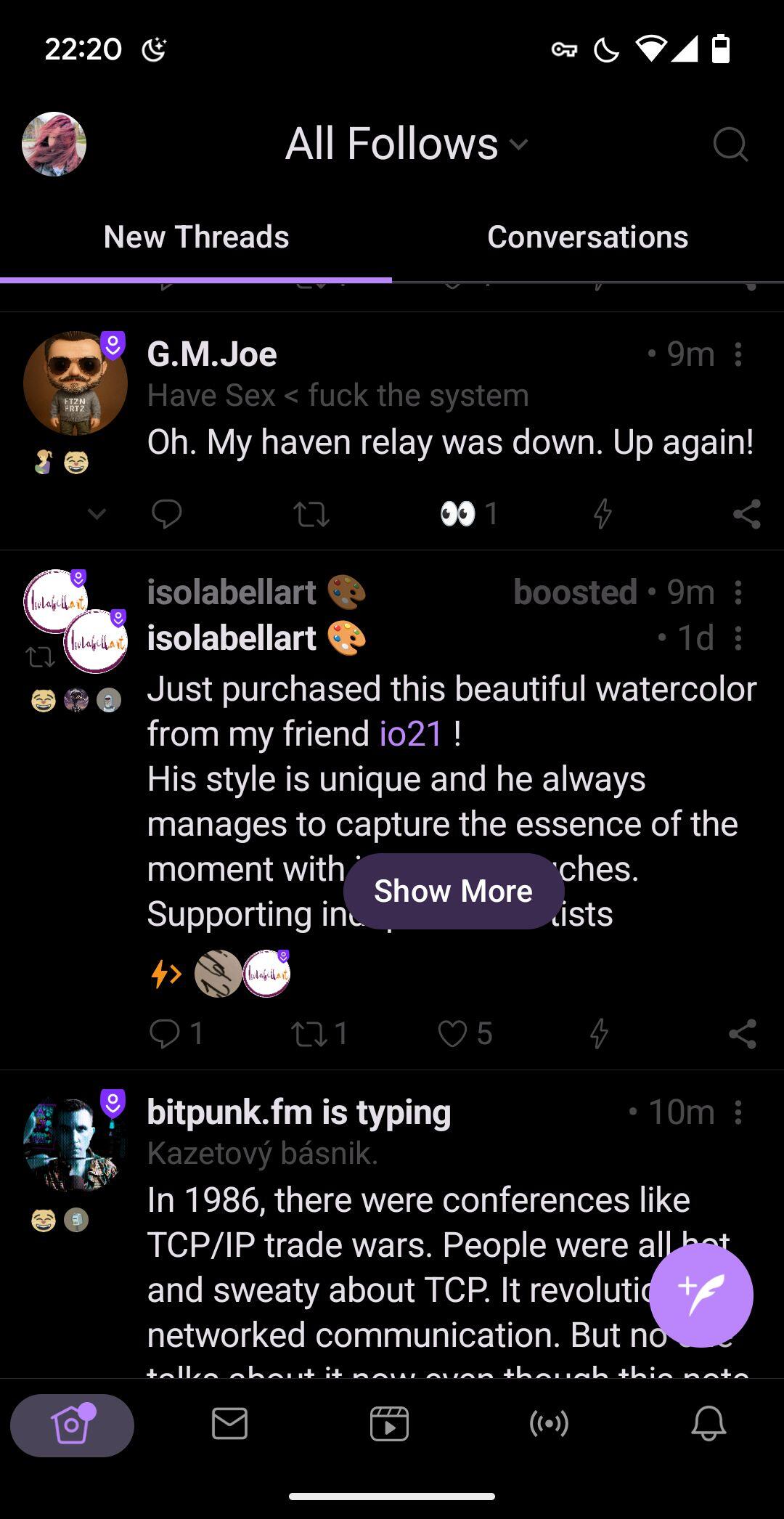The width and height of the screenshot is (784, 1519).
Task: Open options menu on bitpunk.fm's post
Action: tap(738, 1112)
